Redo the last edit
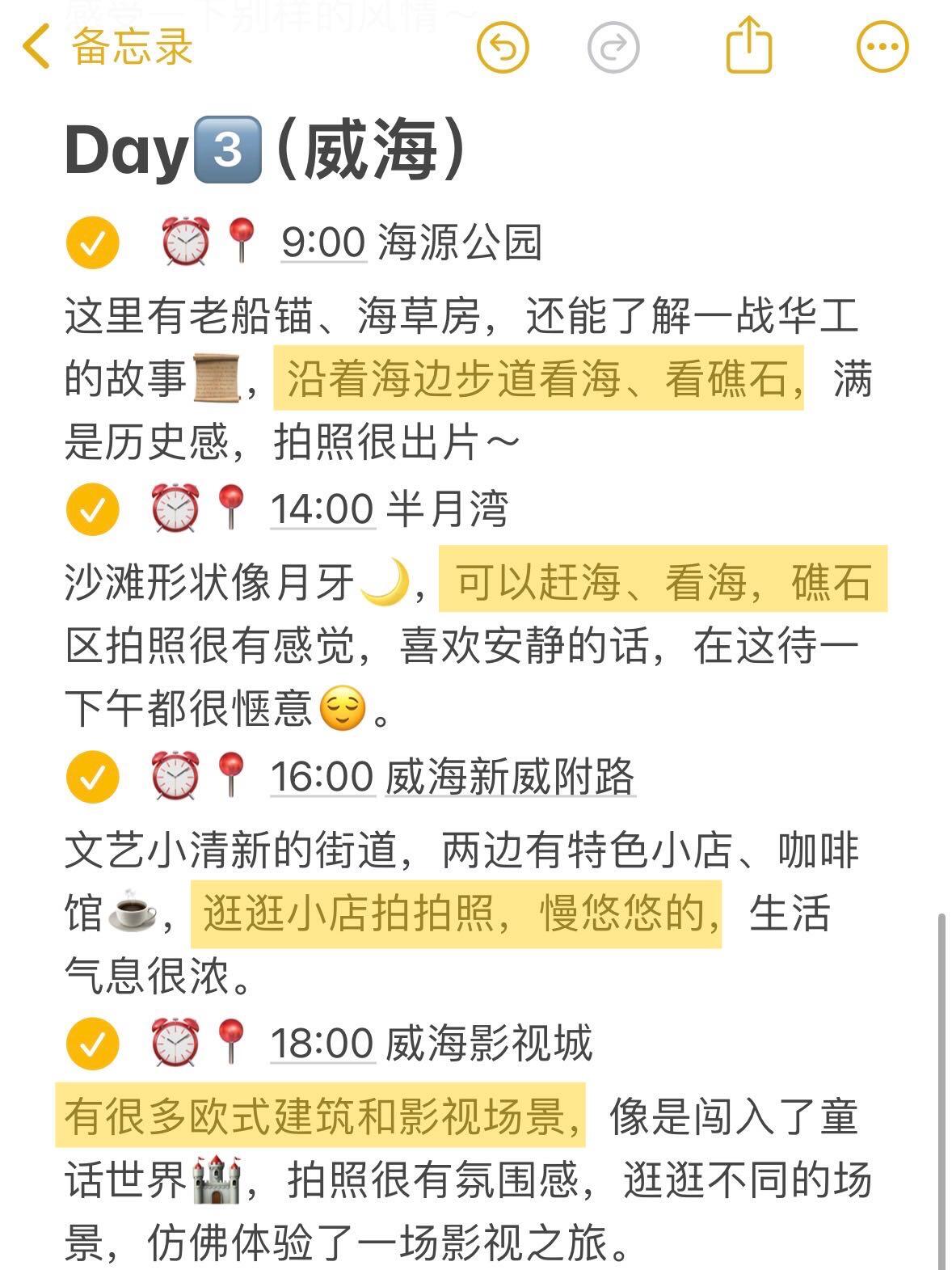Screen dimensions: 952x1270 (613, 46)
